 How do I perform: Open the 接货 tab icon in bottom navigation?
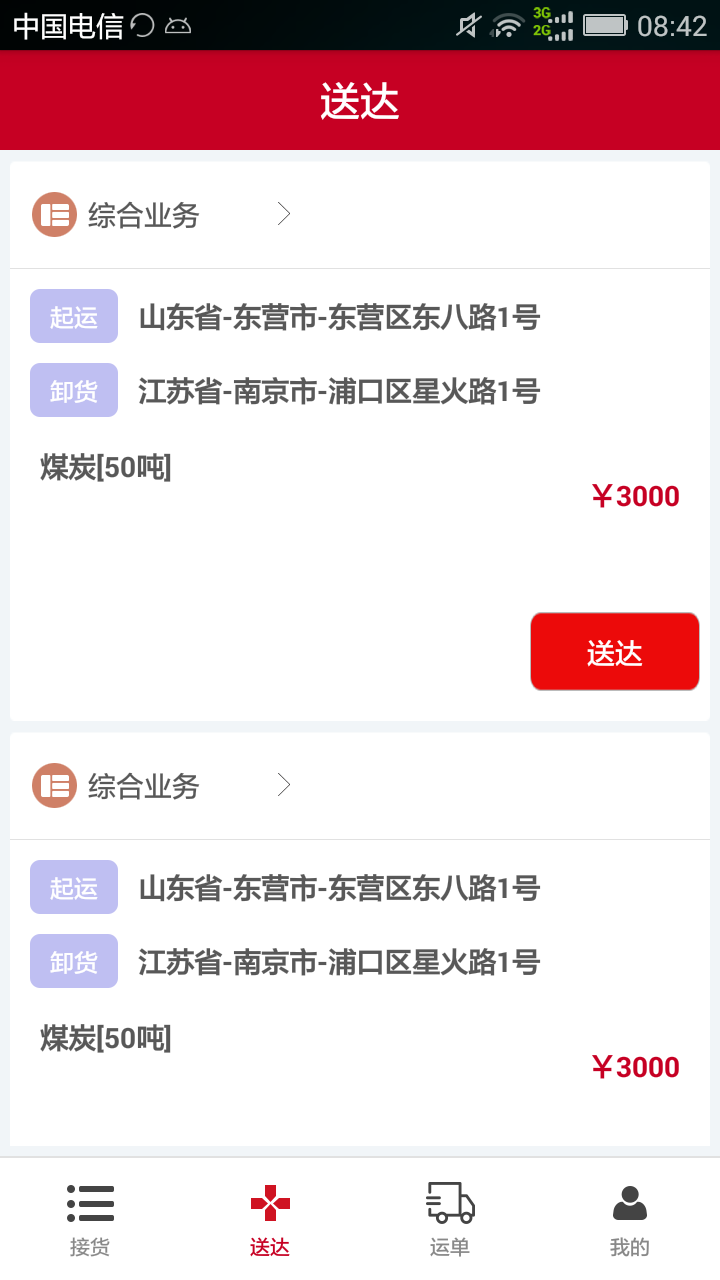coord(90,1204)
